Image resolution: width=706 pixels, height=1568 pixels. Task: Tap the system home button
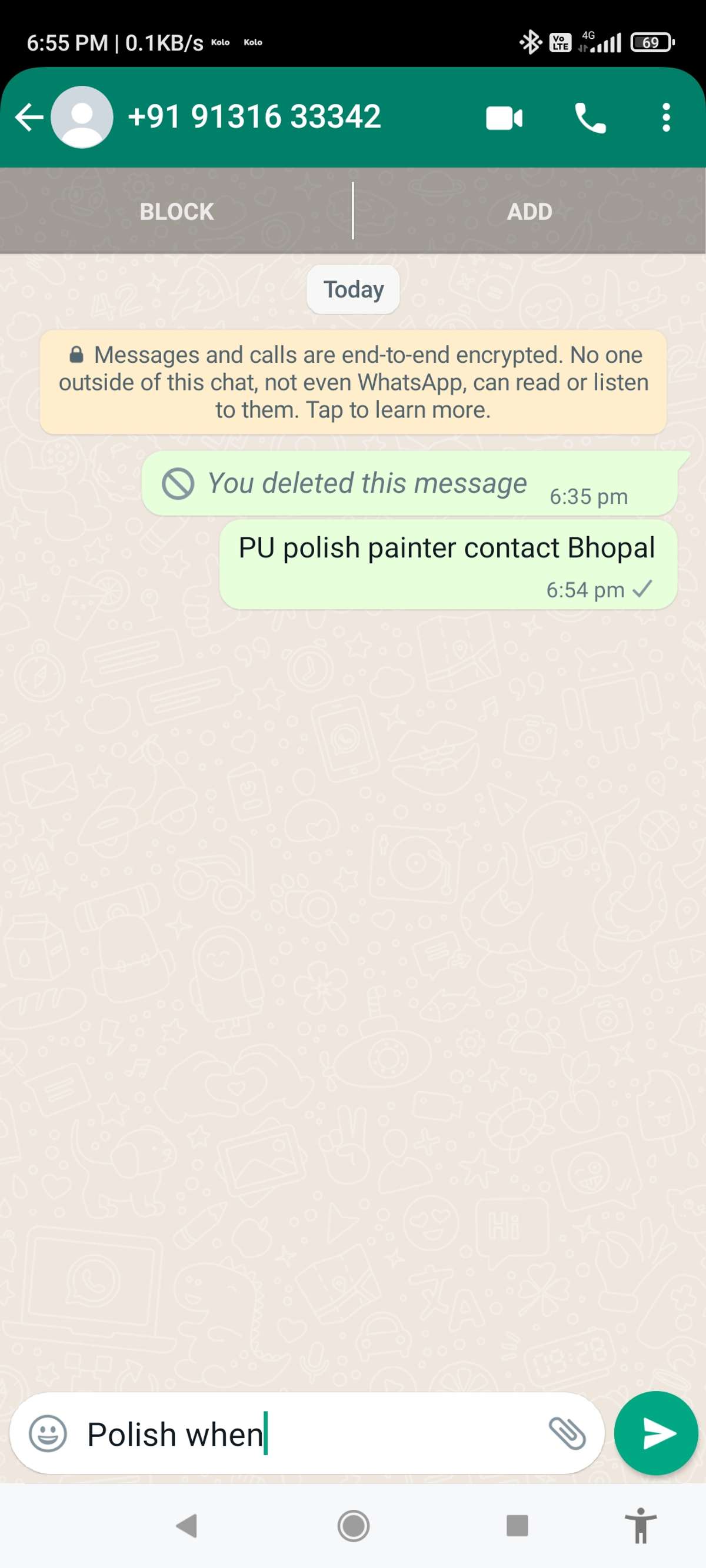[x=354, y=1526]
